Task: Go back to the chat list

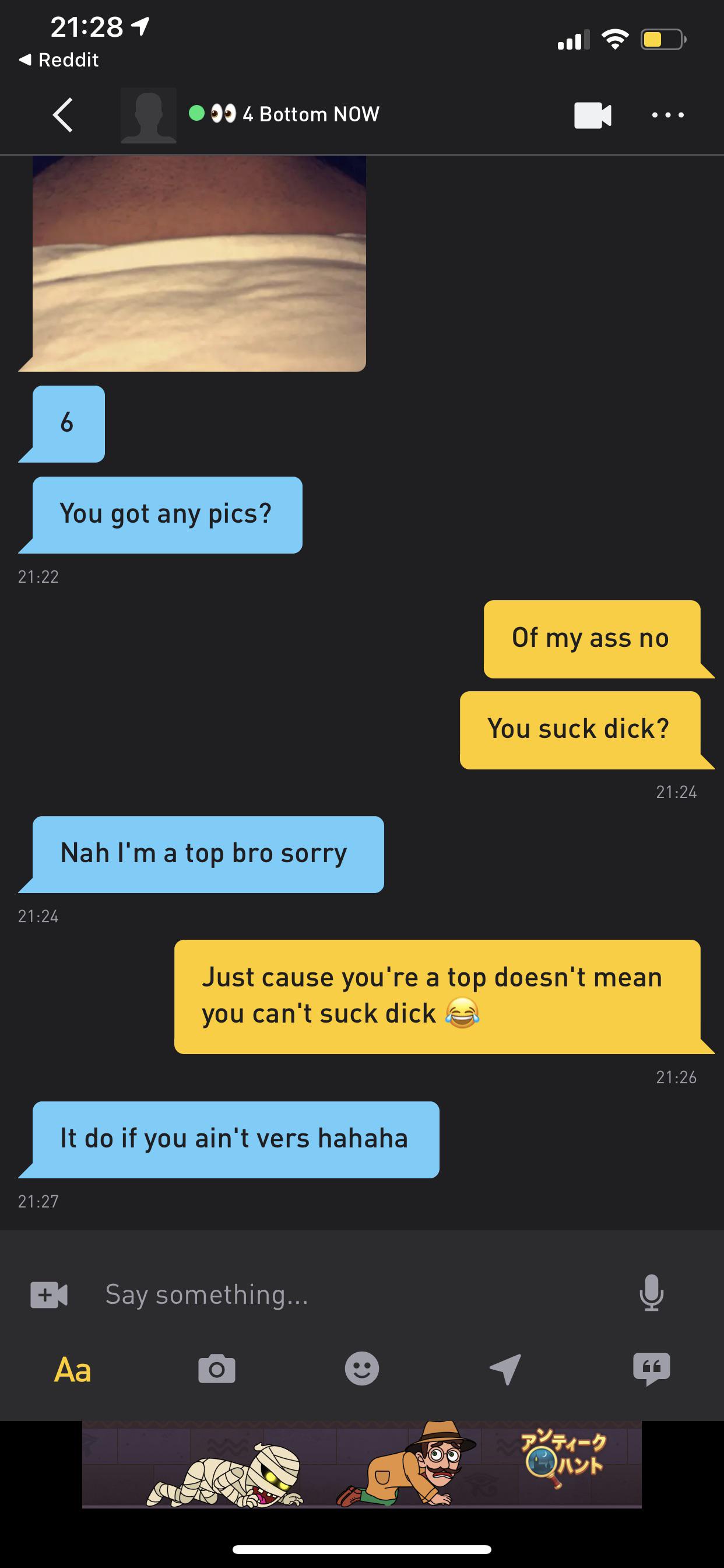Action: click(63, 114)
